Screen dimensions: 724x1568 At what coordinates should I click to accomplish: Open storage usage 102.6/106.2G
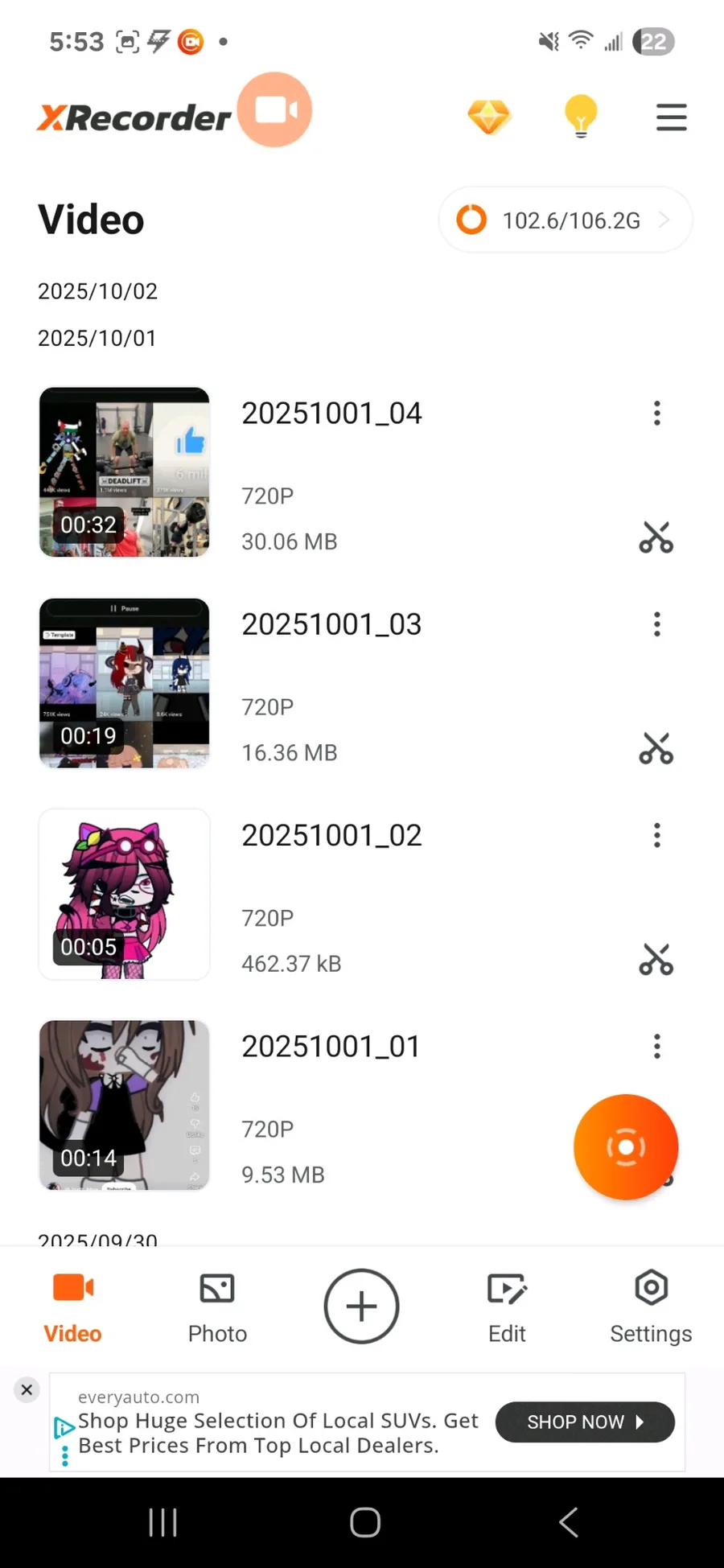tap(565, 220)
